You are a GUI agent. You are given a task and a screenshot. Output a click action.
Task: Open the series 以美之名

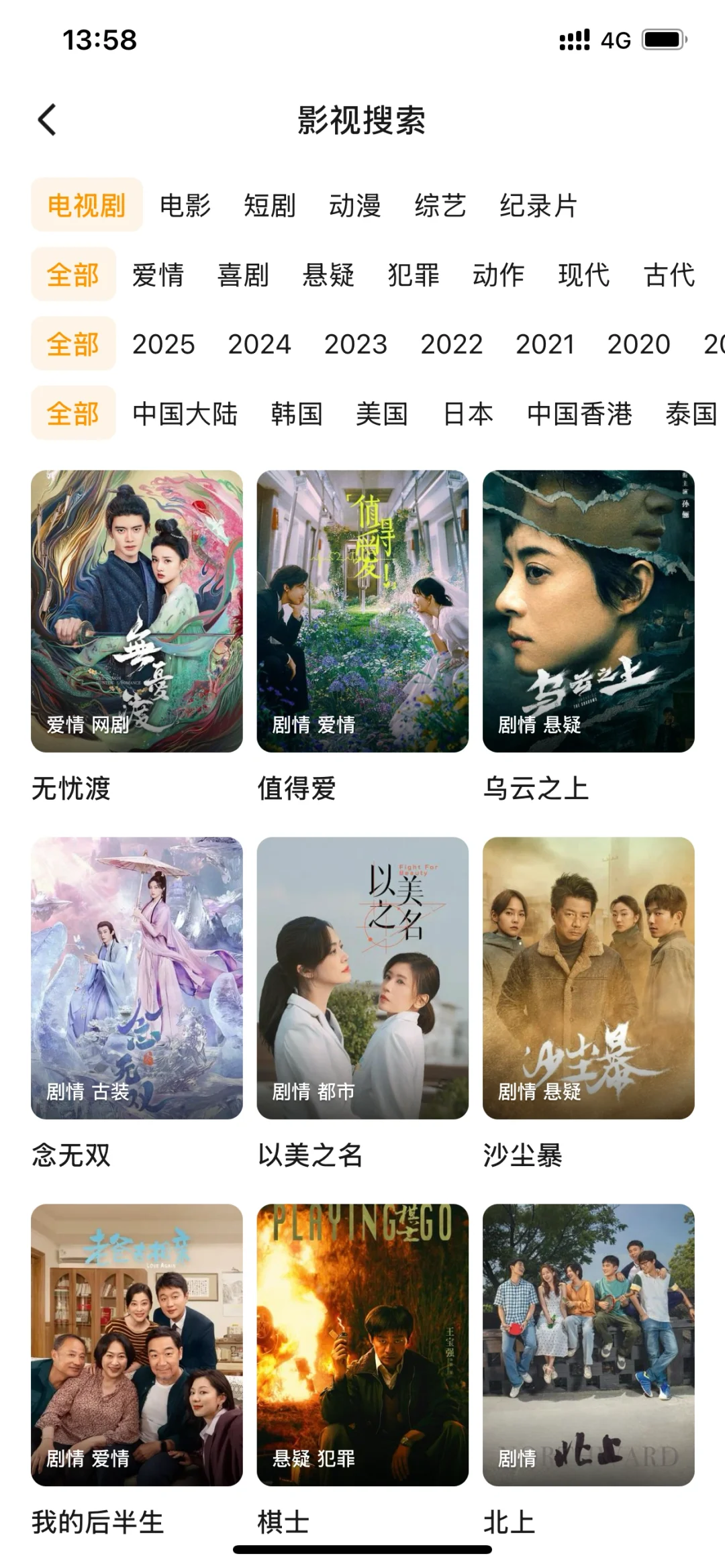coord(362,978)
